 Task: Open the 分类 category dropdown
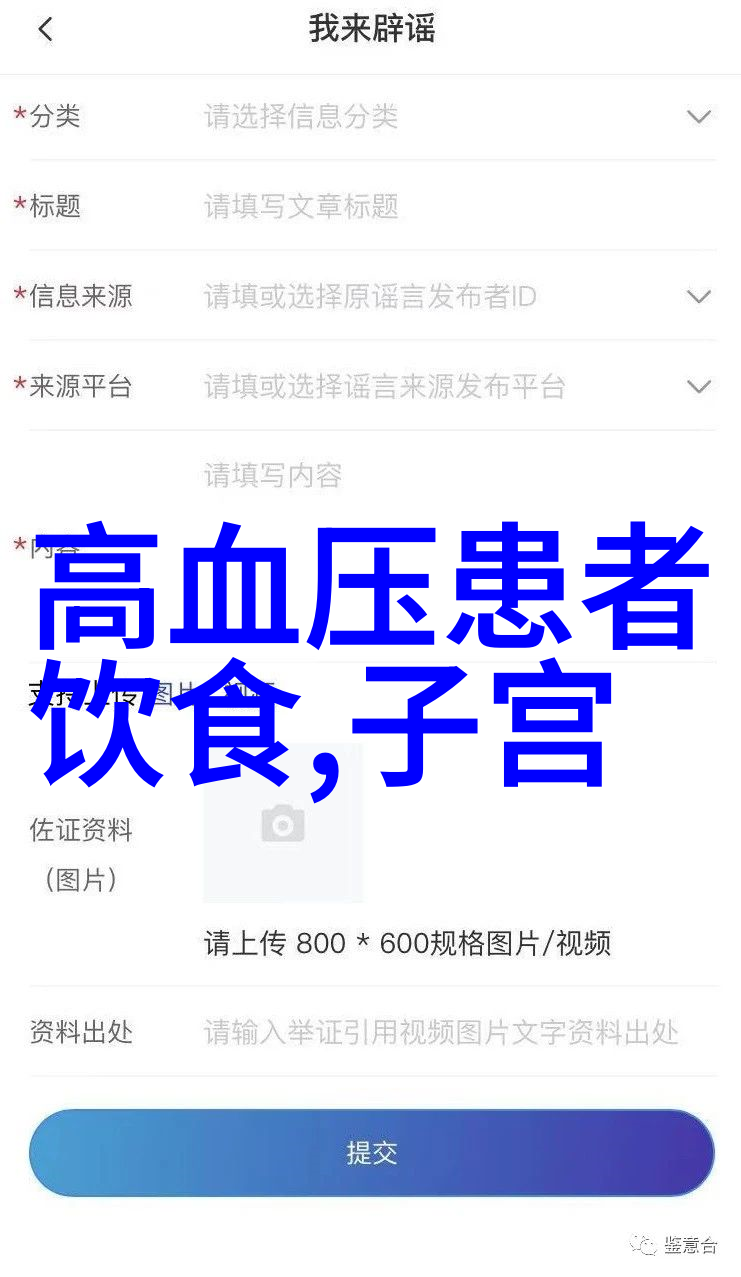pos(698,117)
